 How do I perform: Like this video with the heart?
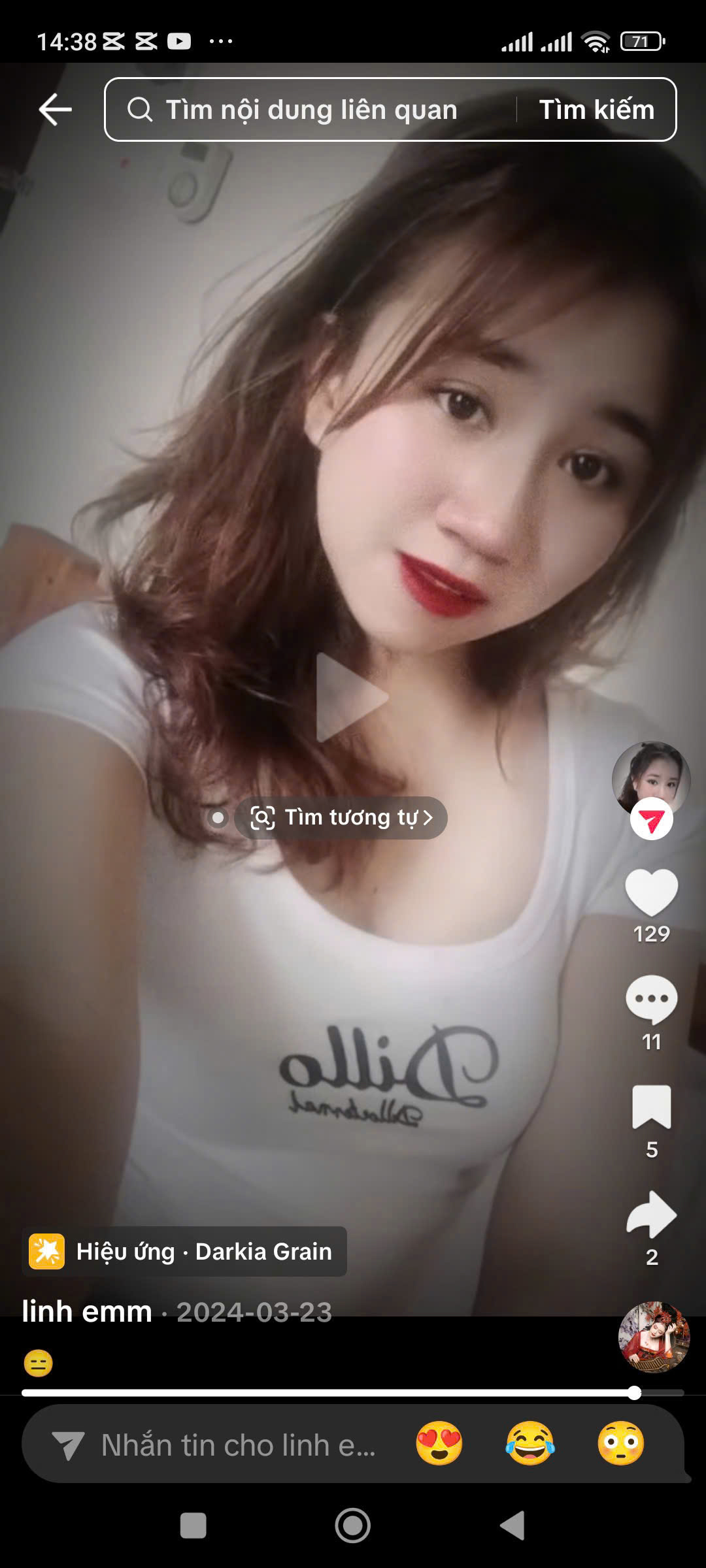[x=651, y=892]
